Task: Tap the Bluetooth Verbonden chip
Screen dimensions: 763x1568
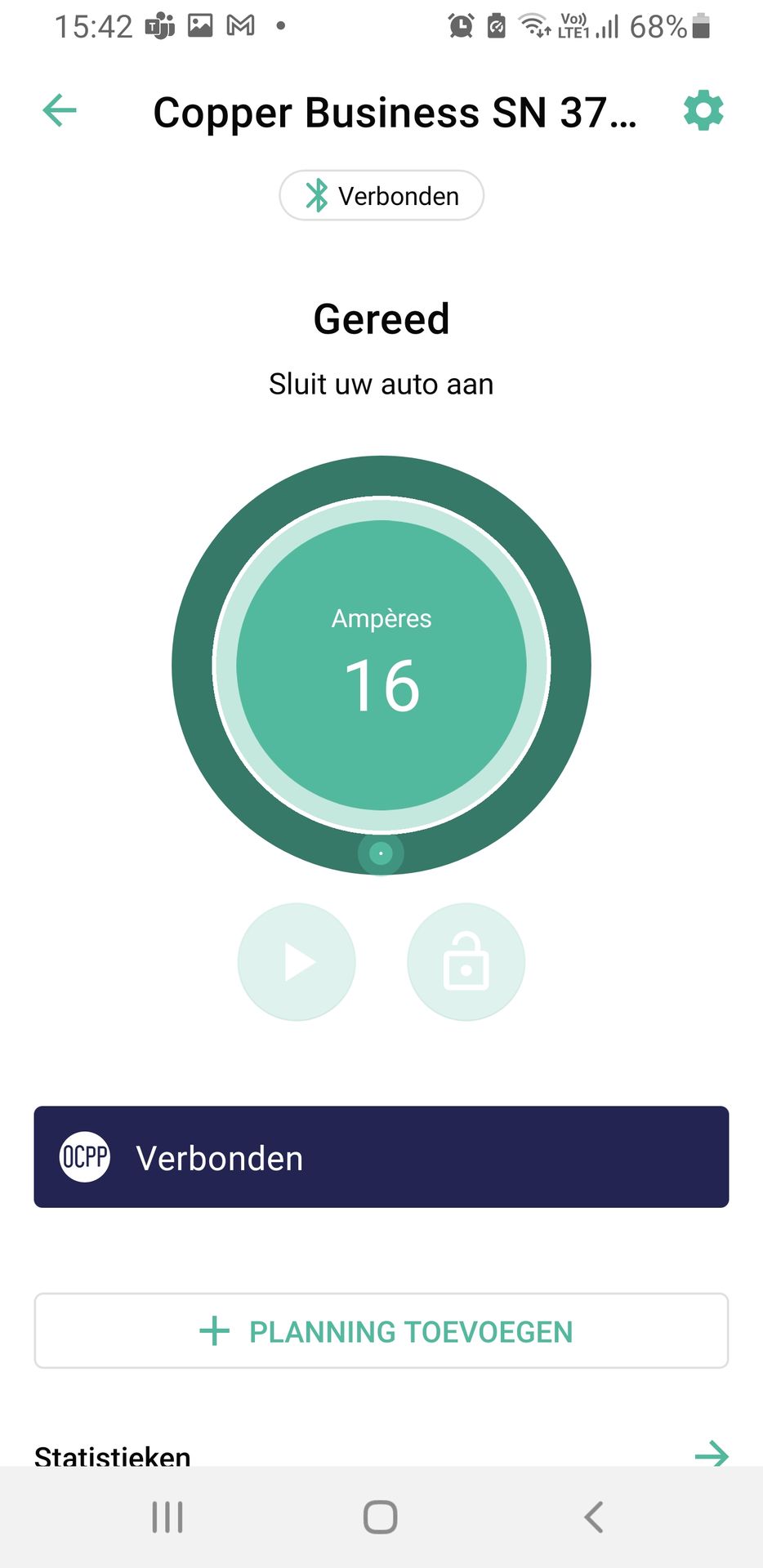Action: click(x=381, y=196)
